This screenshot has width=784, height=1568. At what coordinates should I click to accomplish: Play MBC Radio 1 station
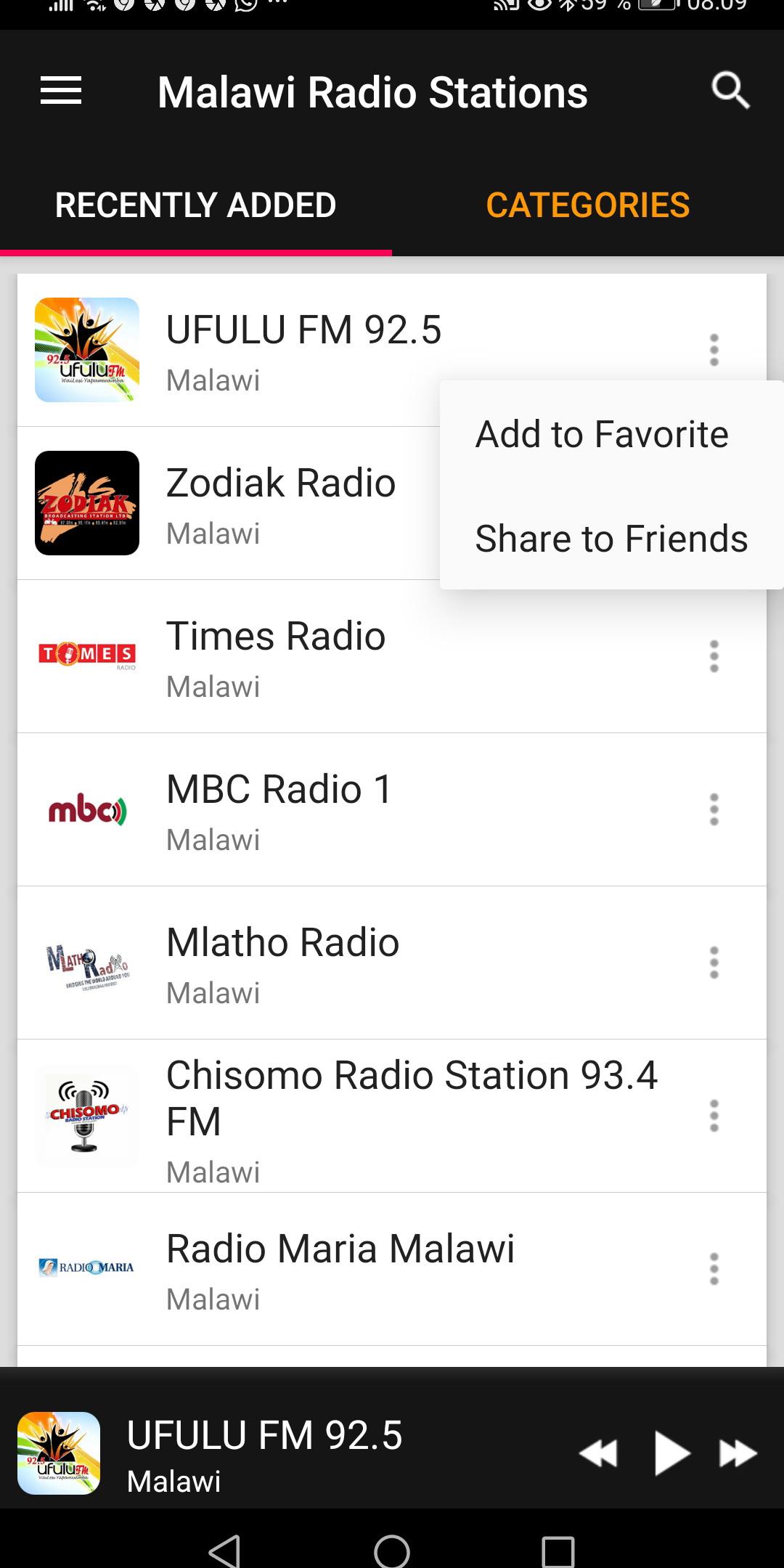click(x=279, y=809)
